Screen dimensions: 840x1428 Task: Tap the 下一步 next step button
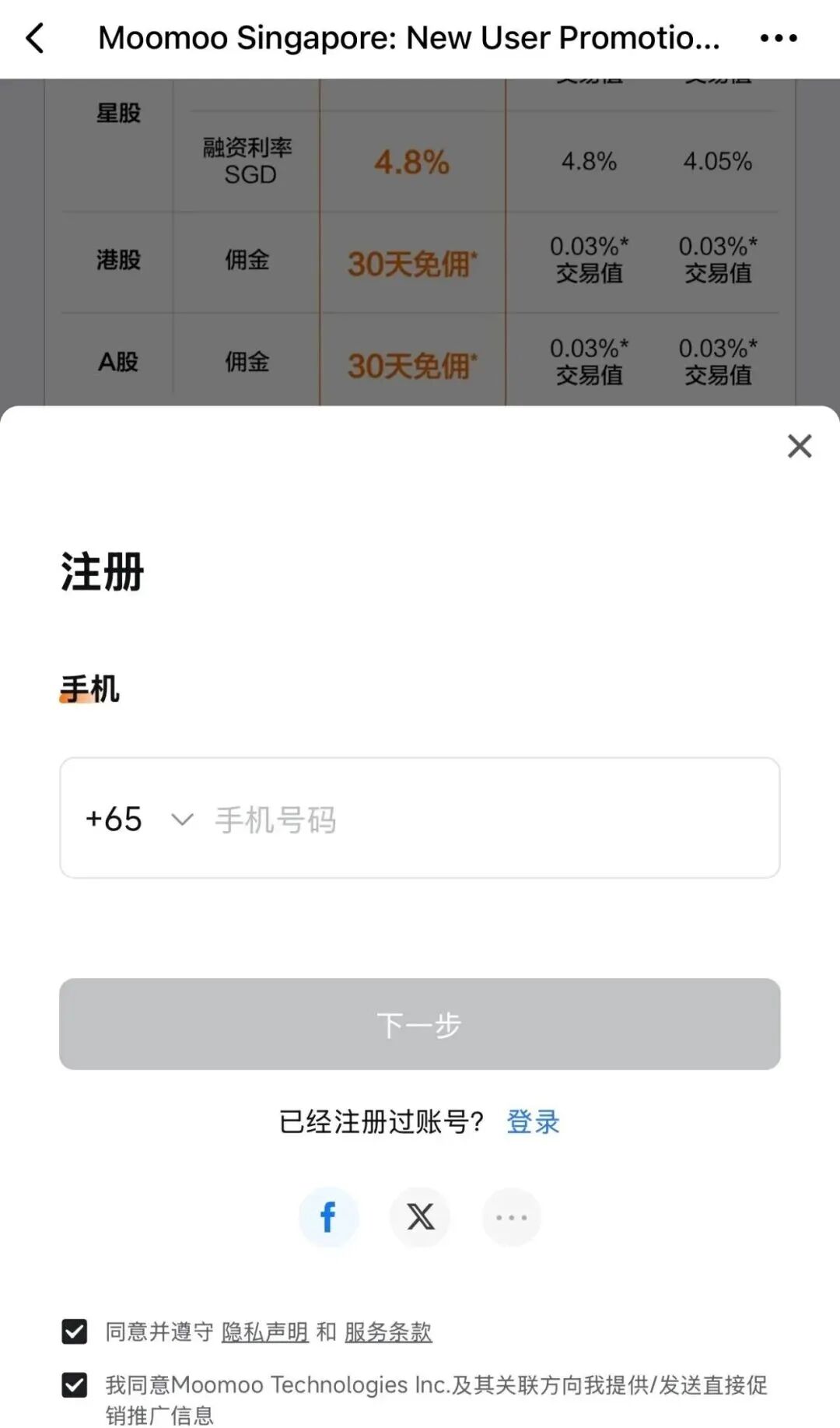click(x=420, y=1024)
